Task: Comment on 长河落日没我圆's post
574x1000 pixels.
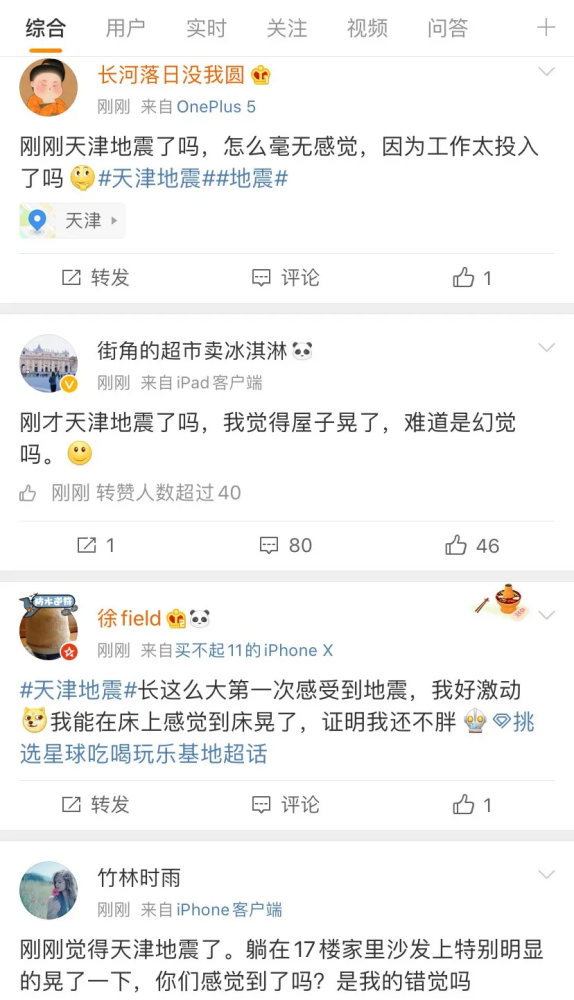Action: [285, 277]
